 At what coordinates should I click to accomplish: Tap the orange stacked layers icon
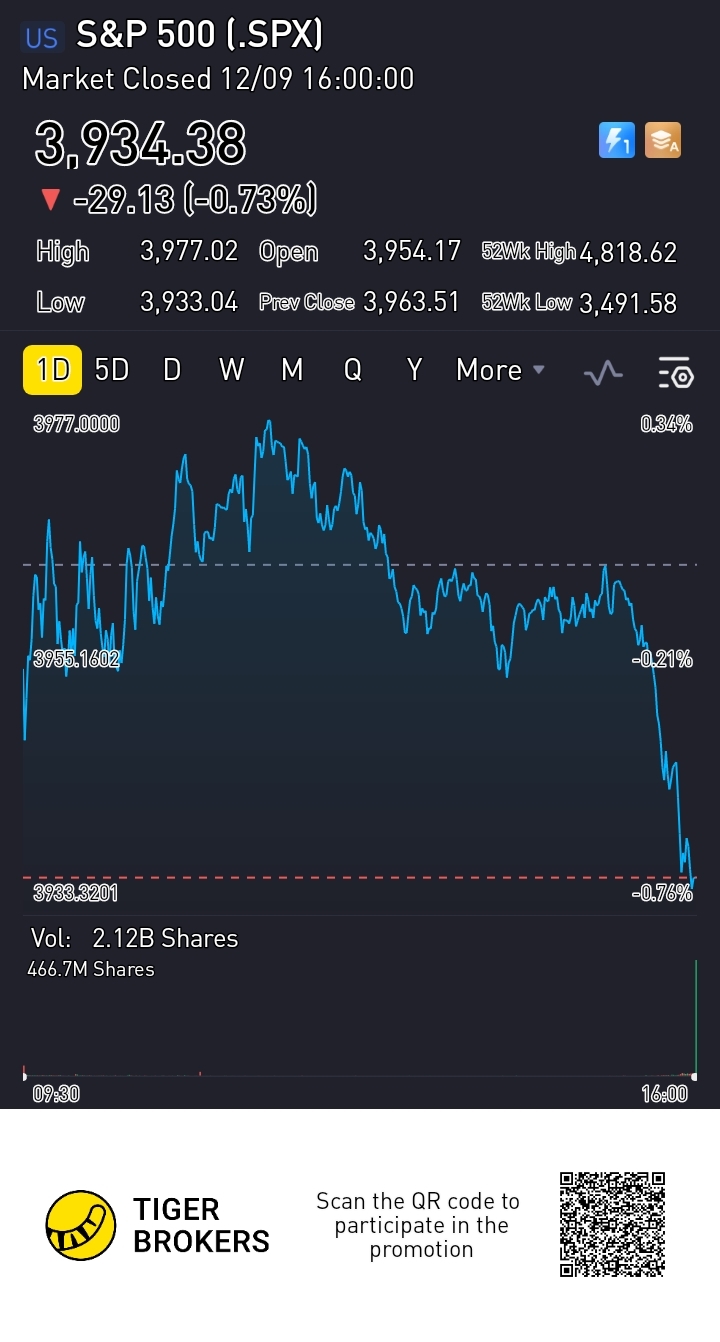pos(662,141)
